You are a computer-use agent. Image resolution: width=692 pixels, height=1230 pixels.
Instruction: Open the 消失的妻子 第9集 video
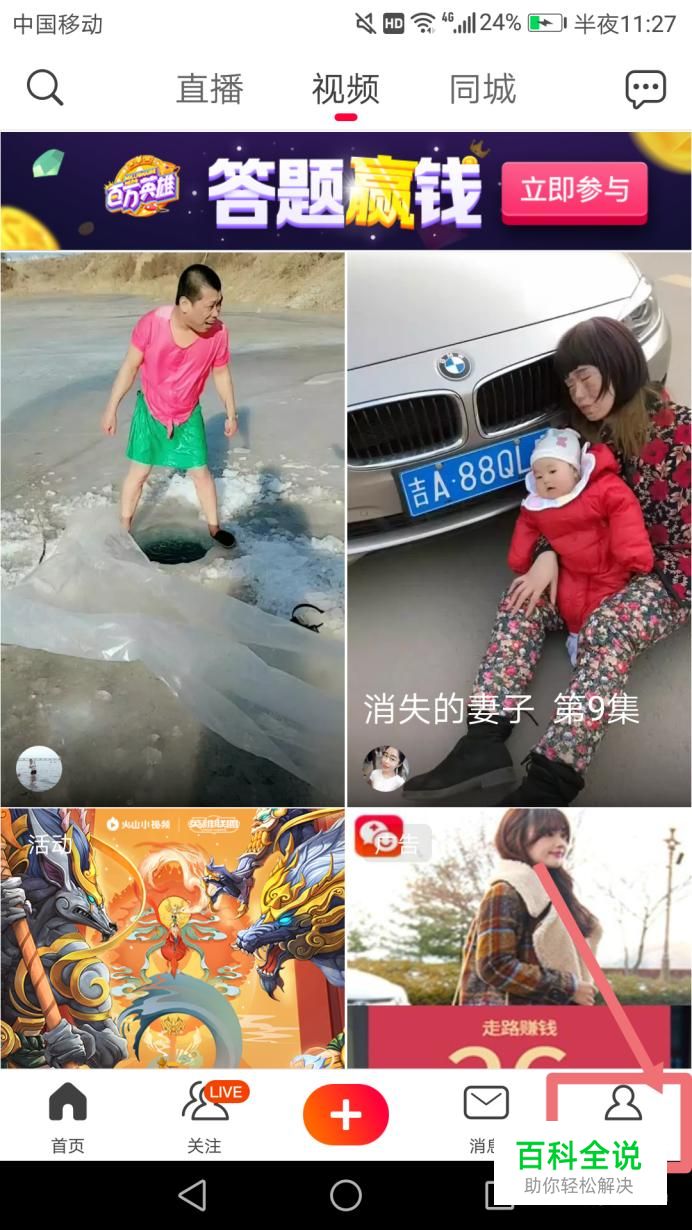point(518,528)
